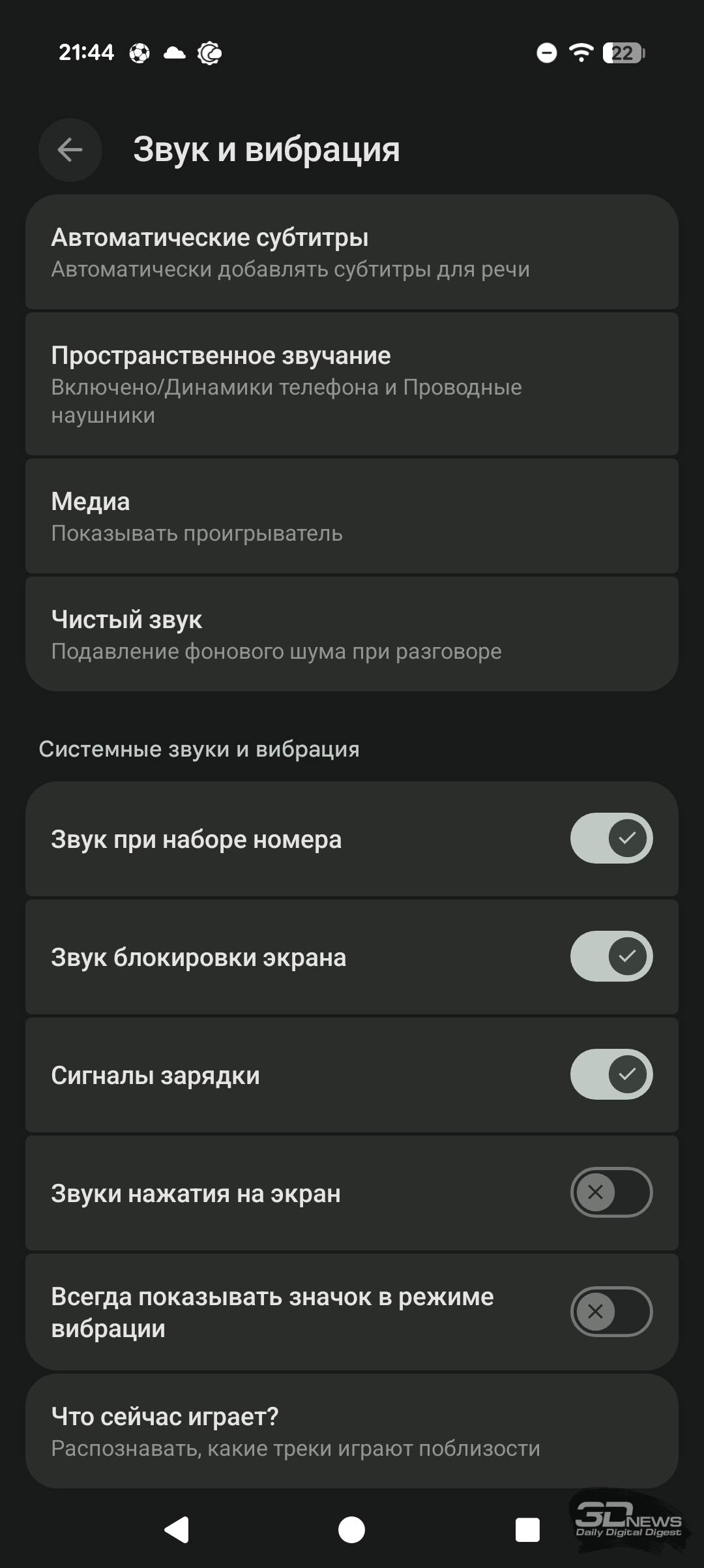
Task: Open Что сейчас играет? settings
Action: click(x=352, y=1431)
